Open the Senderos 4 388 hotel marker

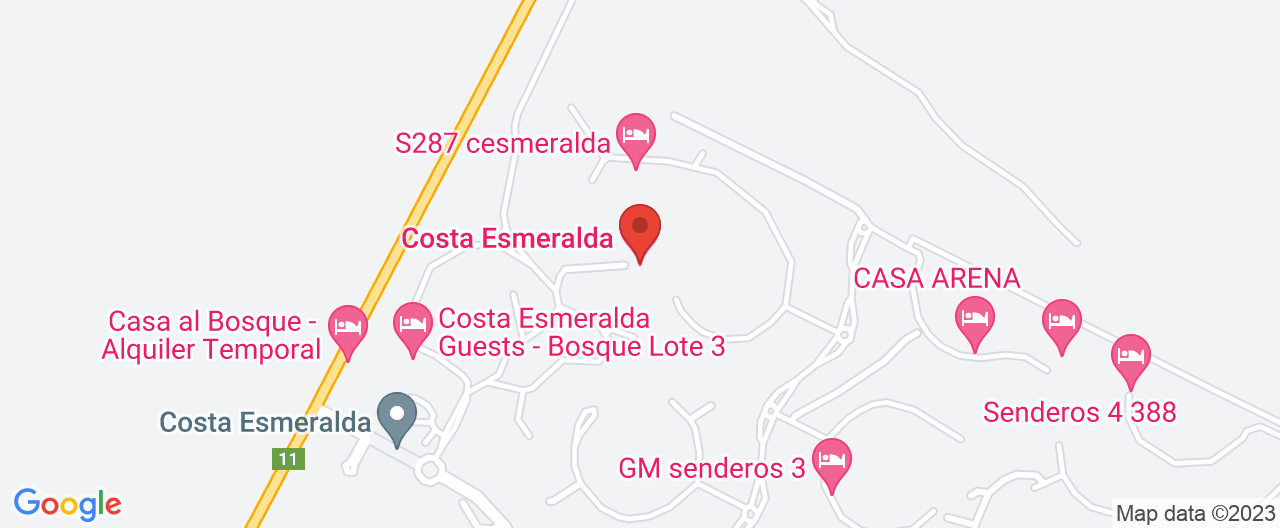tap(1131, 356)
